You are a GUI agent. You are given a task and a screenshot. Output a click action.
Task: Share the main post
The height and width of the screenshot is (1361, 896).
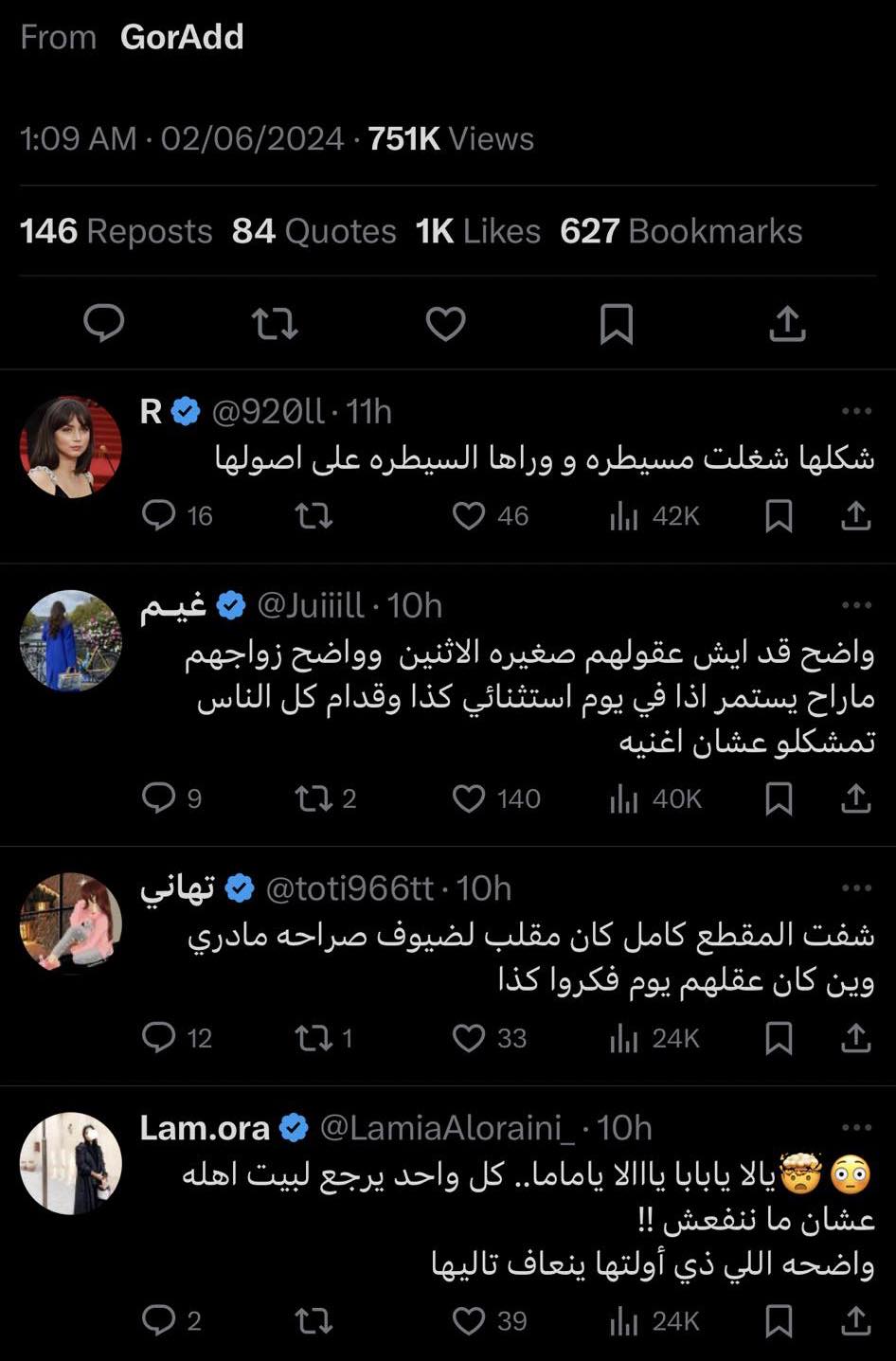click(787, 324)
